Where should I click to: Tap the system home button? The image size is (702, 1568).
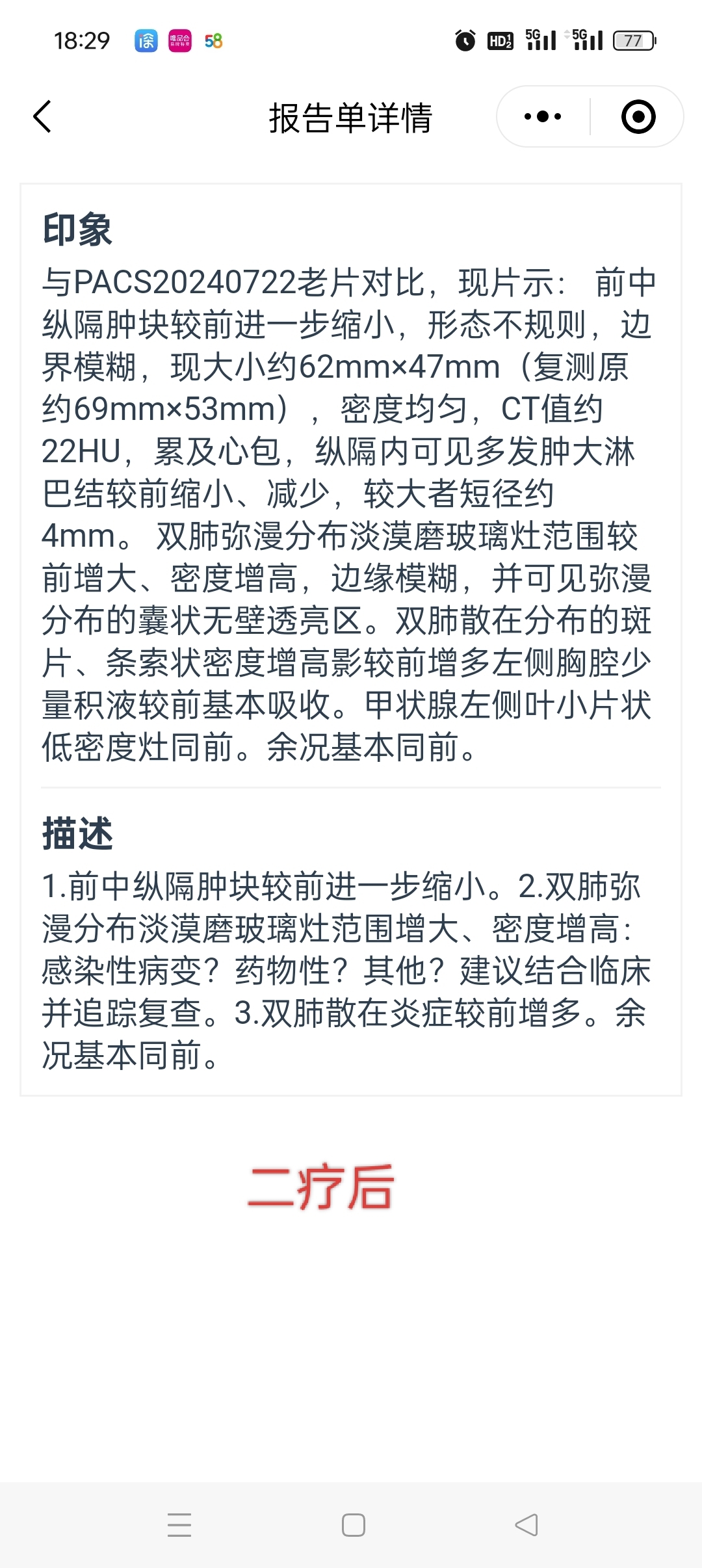pyautogui.click(x=353, y=1525)
